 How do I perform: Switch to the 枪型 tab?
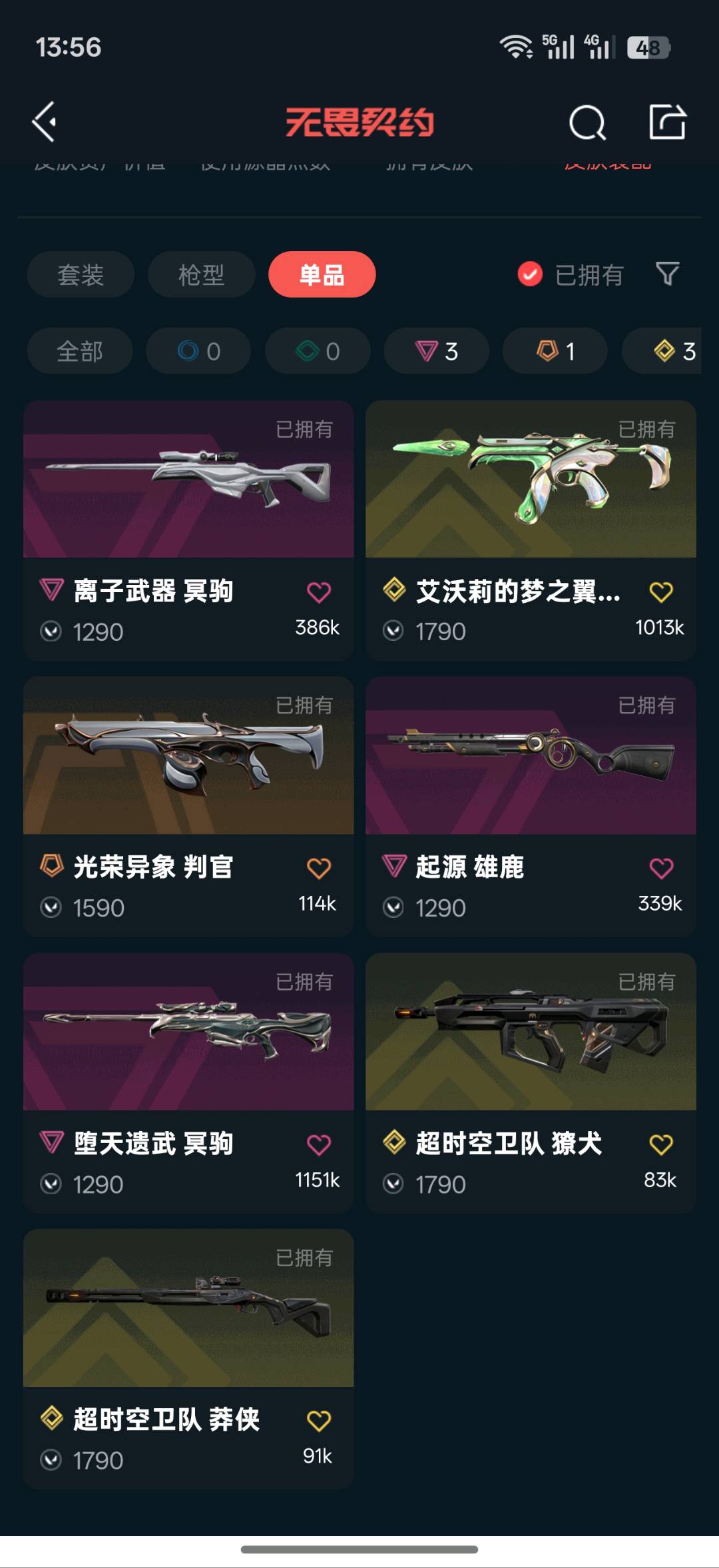click(201, 274)
